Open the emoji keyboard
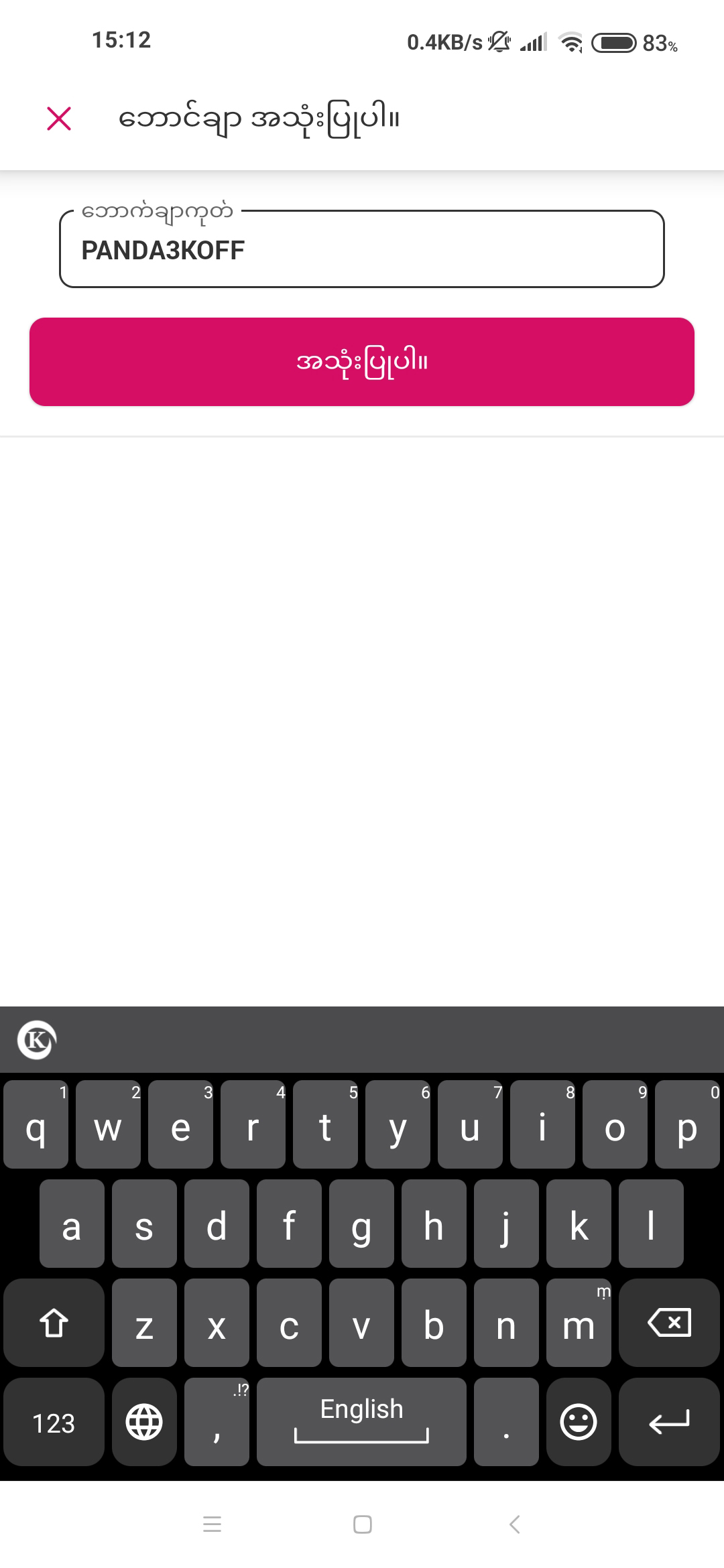 tap(579, 1422)
